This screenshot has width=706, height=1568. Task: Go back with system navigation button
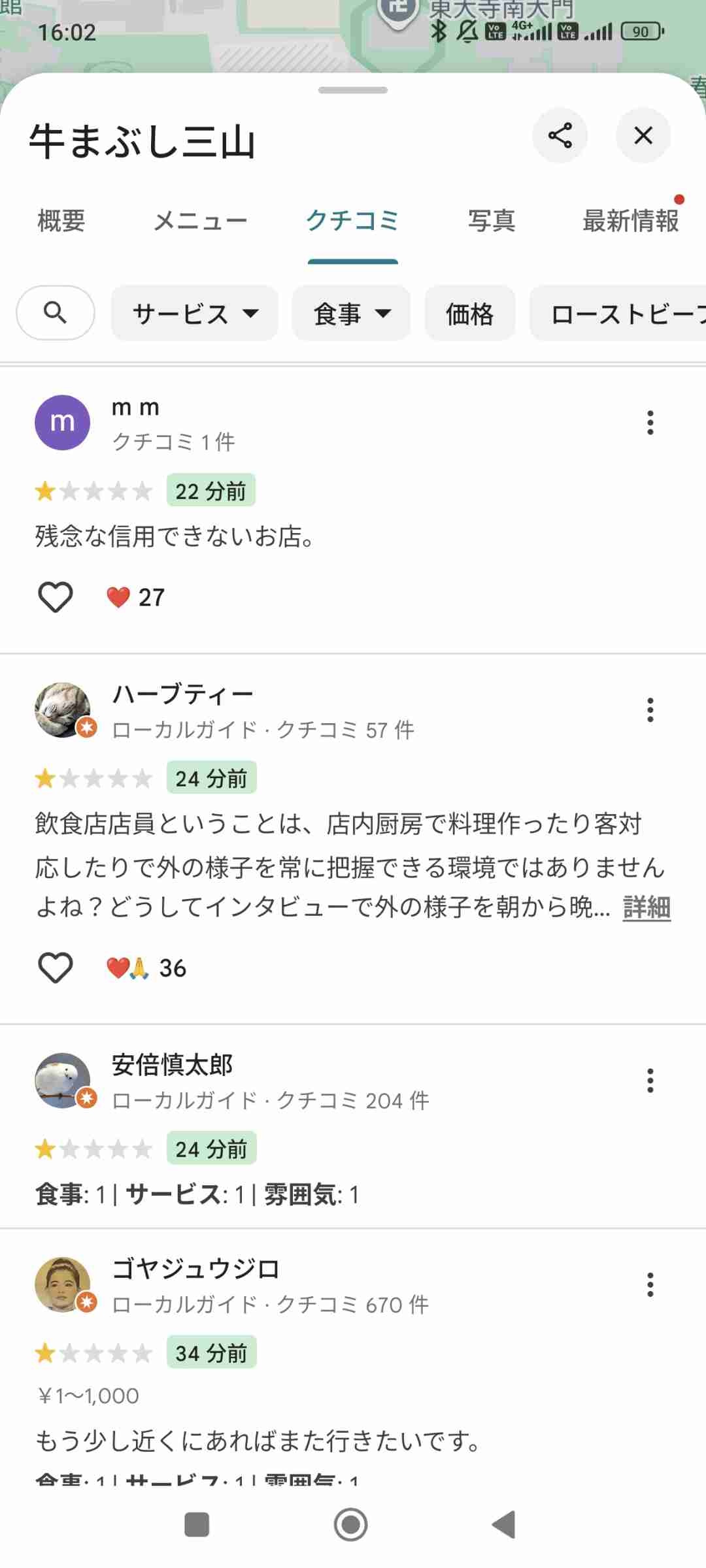504,1524
